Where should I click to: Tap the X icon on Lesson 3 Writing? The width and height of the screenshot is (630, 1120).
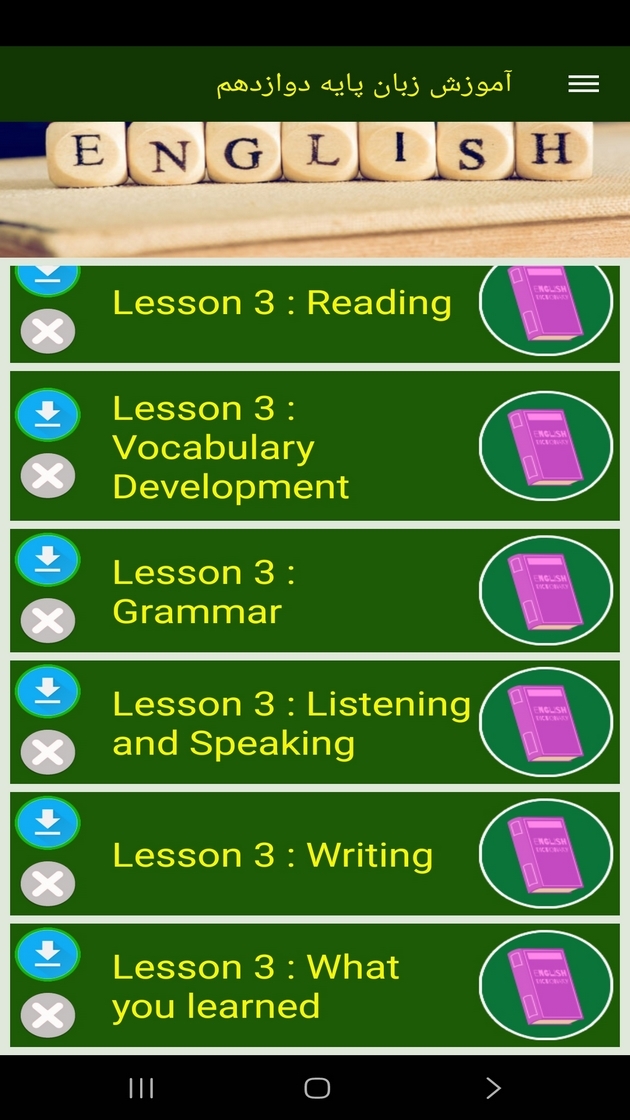pos(48,884)
